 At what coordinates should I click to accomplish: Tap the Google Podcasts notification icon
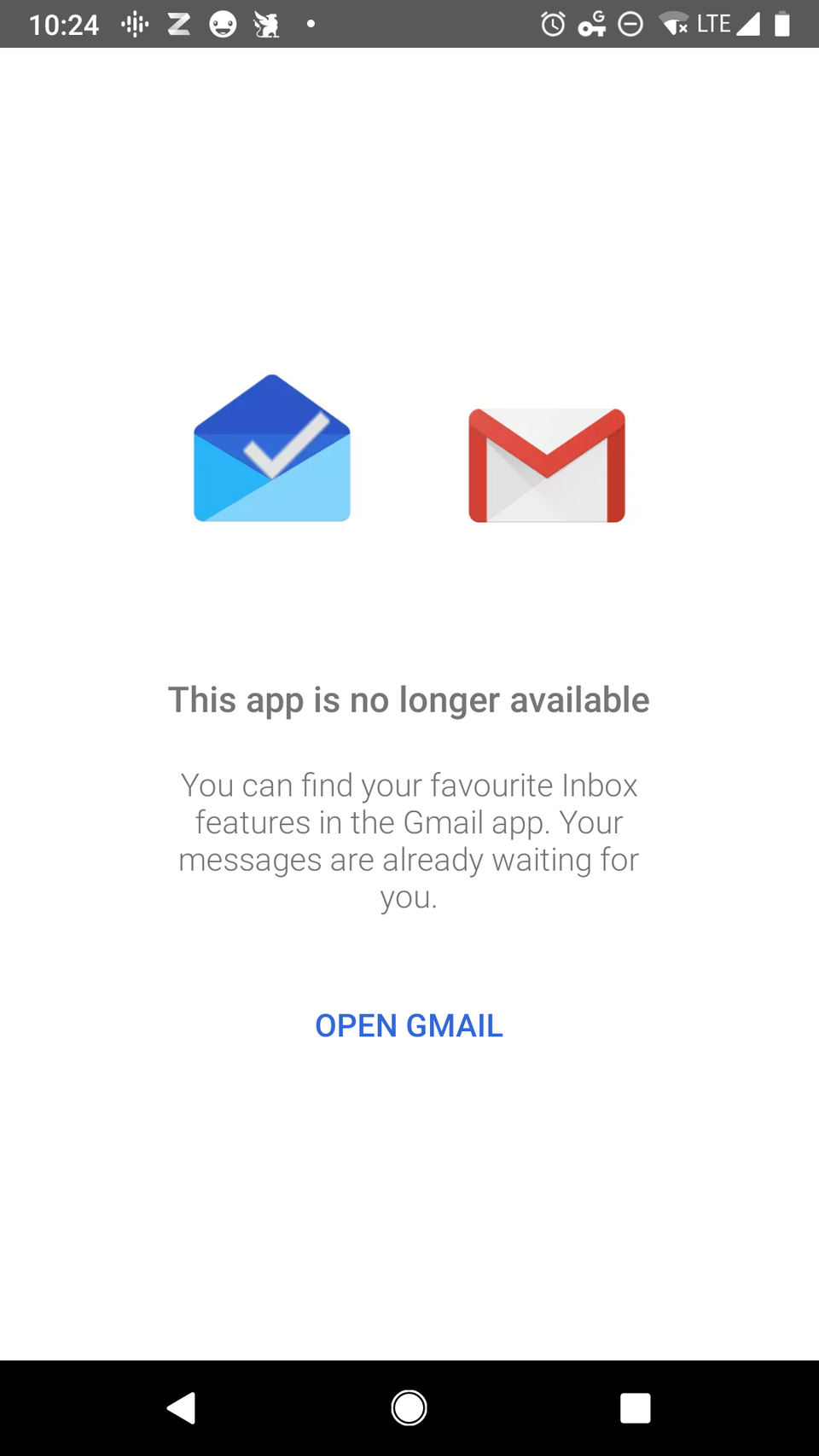click(134, 24)
